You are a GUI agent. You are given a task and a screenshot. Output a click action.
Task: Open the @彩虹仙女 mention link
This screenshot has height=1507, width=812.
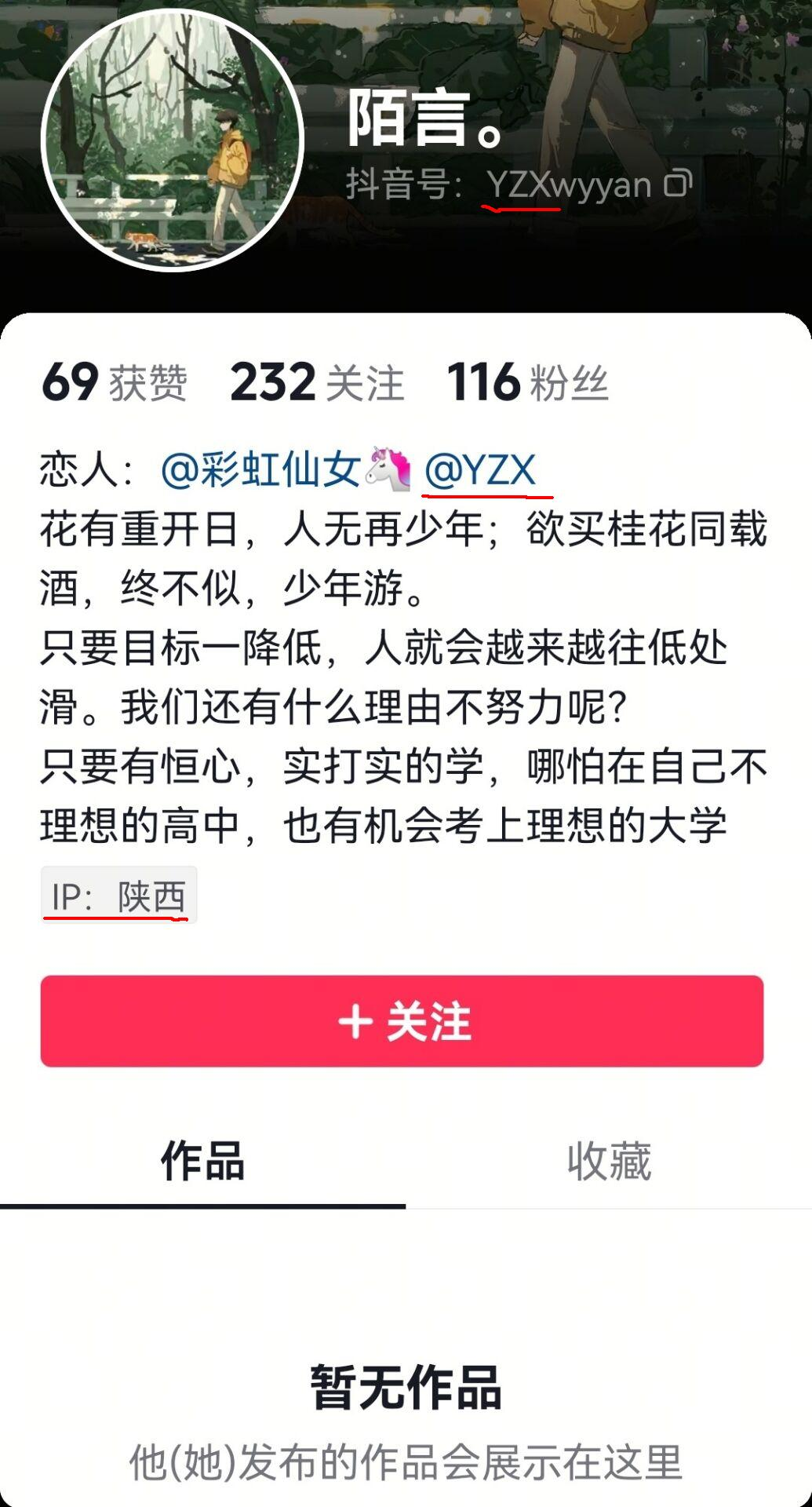286,469
